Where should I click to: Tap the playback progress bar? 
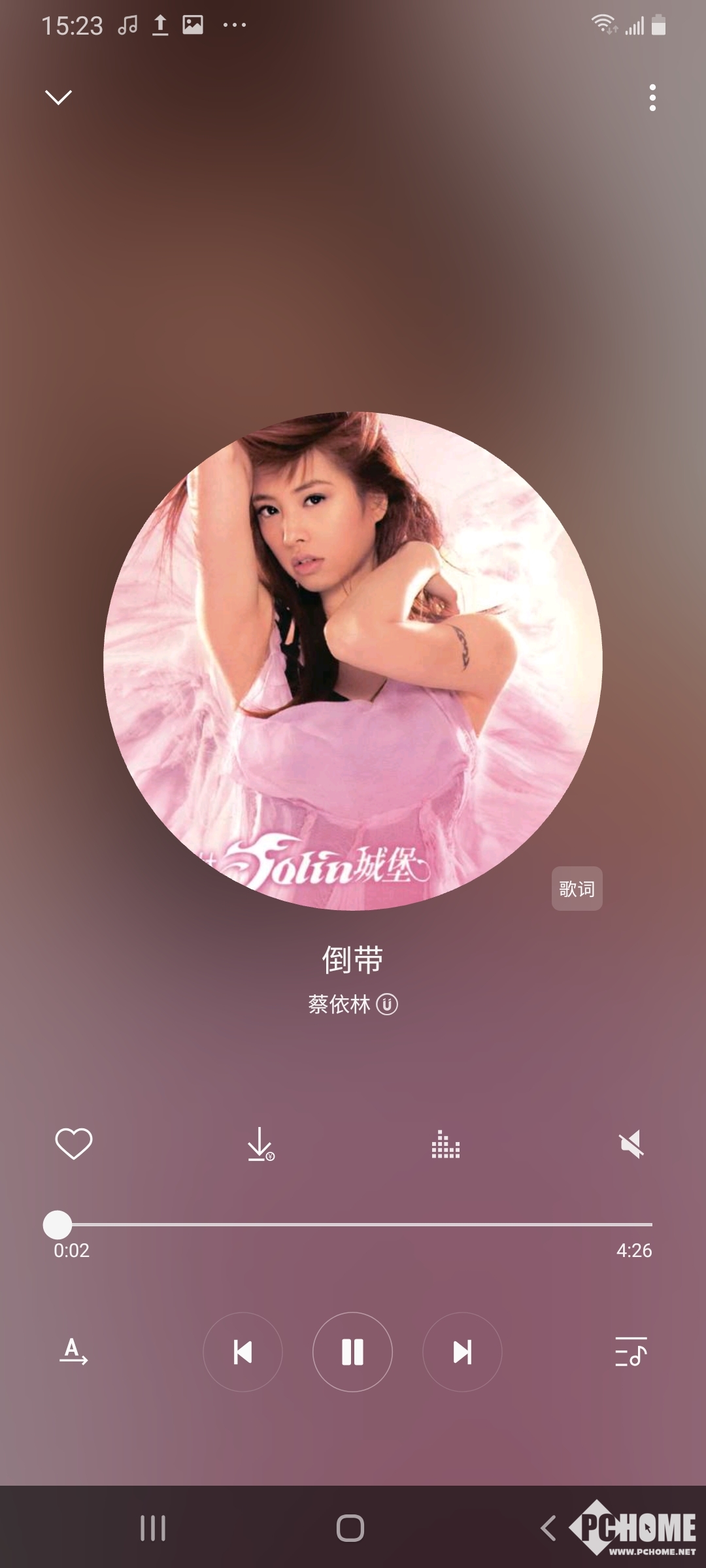pyautogui.click(x=353, y=1224)
